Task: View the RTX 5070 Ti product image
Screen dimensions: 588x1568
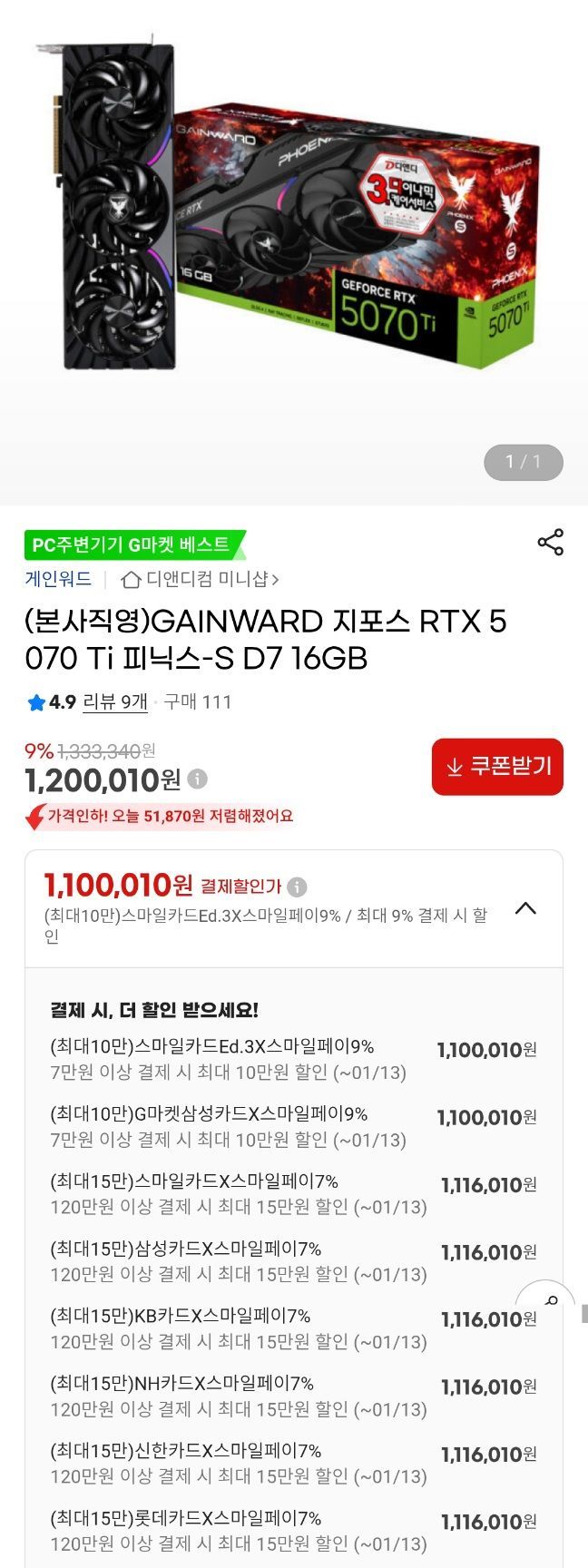Action: pyautogui.click(x=294, y=227)
